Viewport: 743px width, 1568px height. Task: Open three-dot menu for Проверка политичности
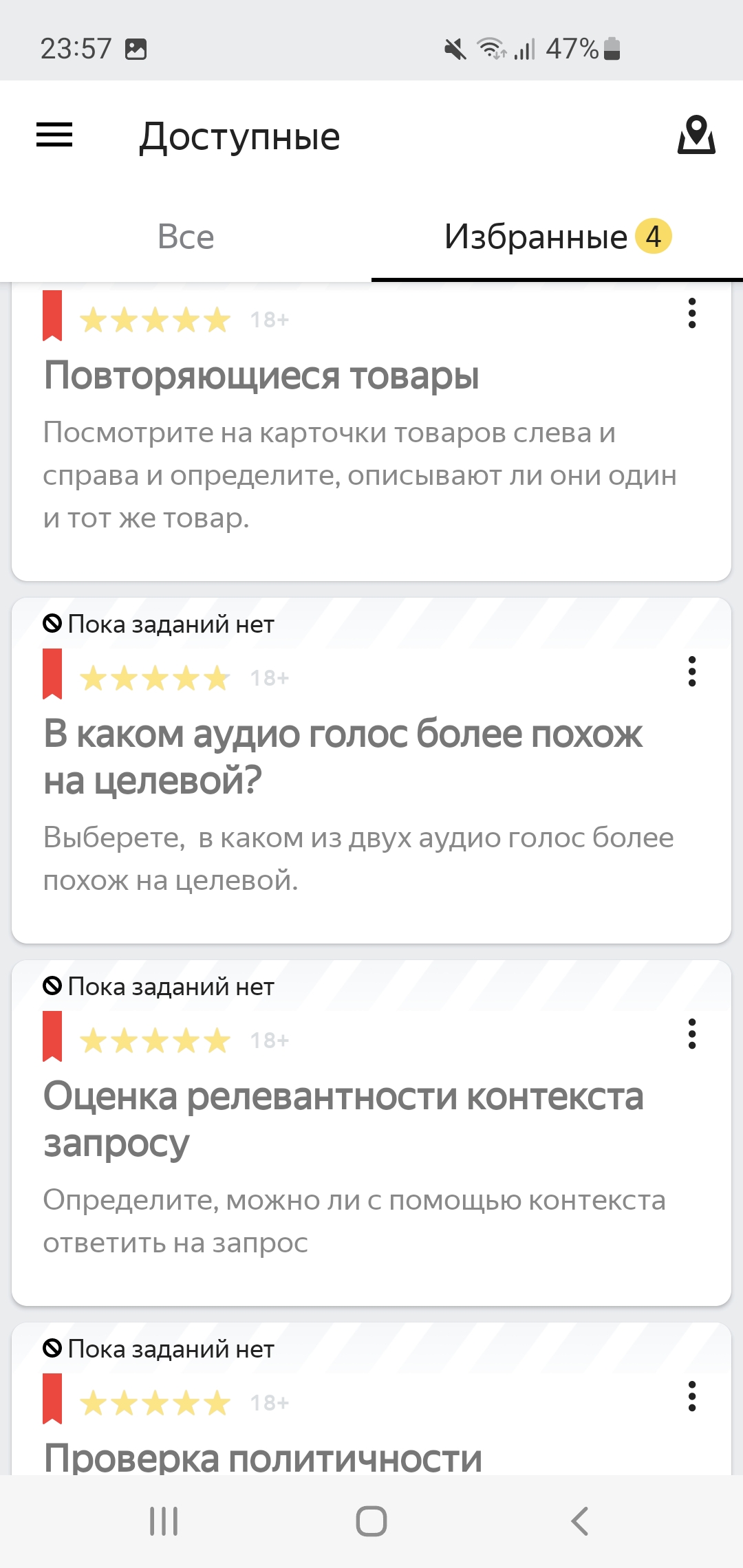pyautogui.click(x=692, y=1396)
